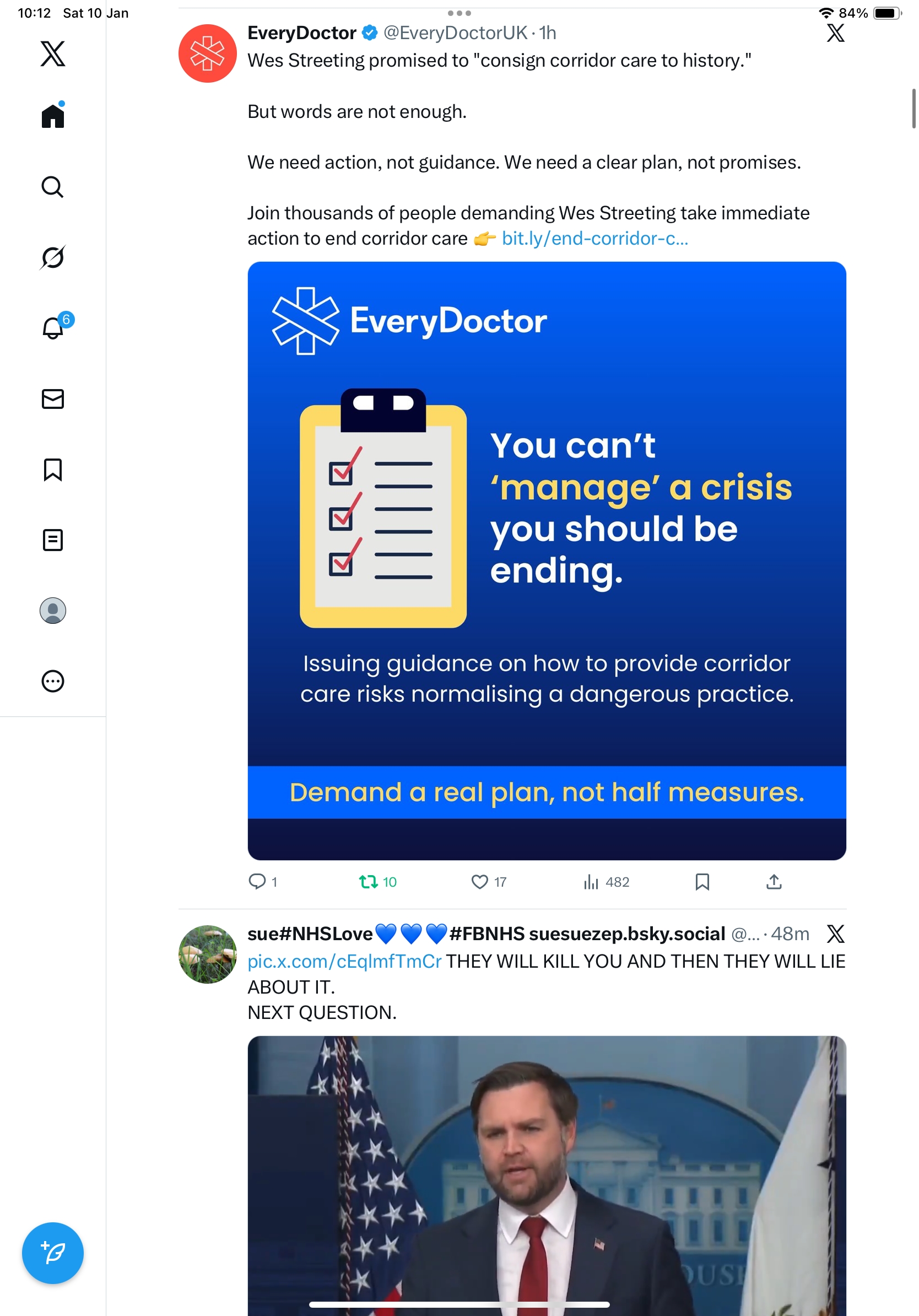919x1316 pixels.
Task: Open your profile from the sidebar
Action: coord(53,611)
